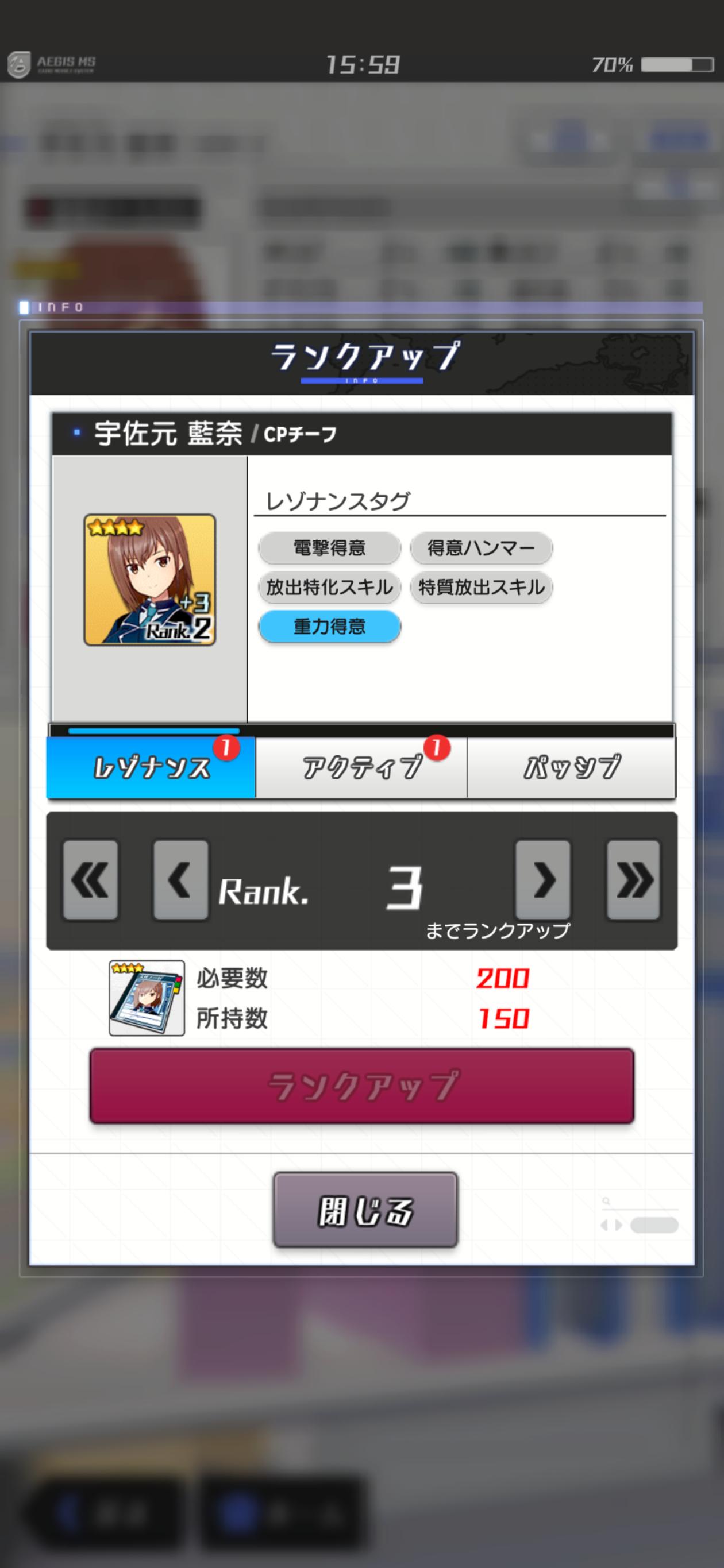Image resolution: width=724 pixels, height=1568 pixels.
Task: Choose the 特質放出スキル tag
Action: coord(481,587)
